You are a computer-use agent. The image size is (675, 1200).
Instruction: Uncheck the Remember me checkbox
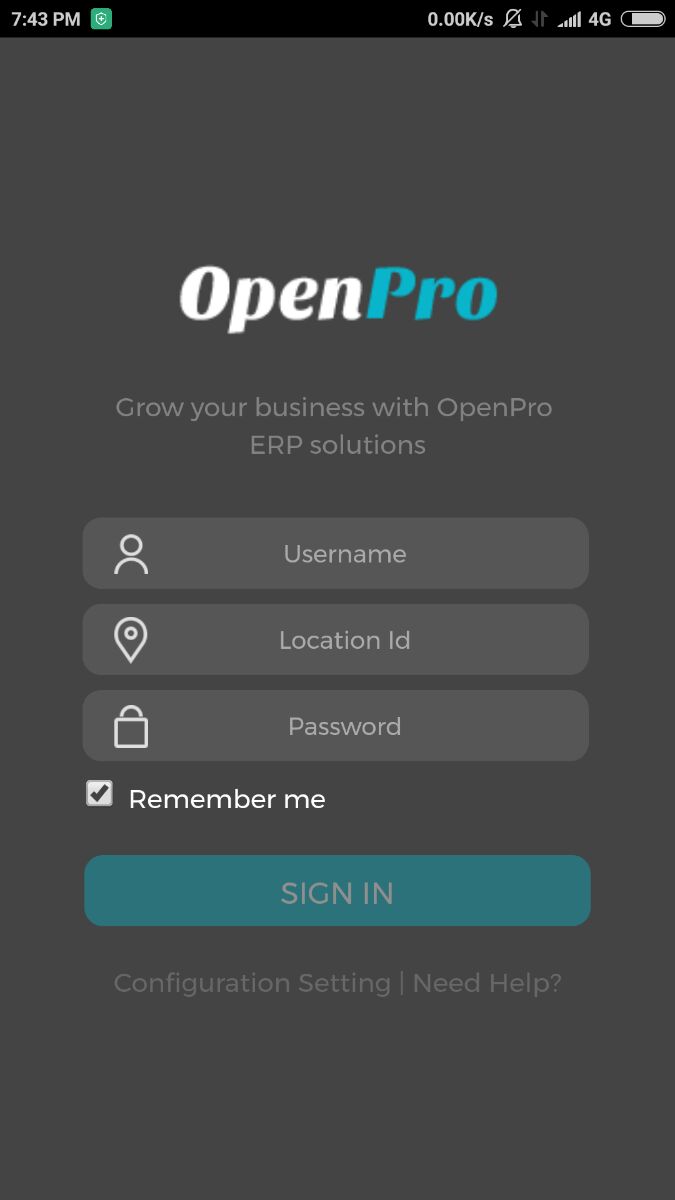100,794
